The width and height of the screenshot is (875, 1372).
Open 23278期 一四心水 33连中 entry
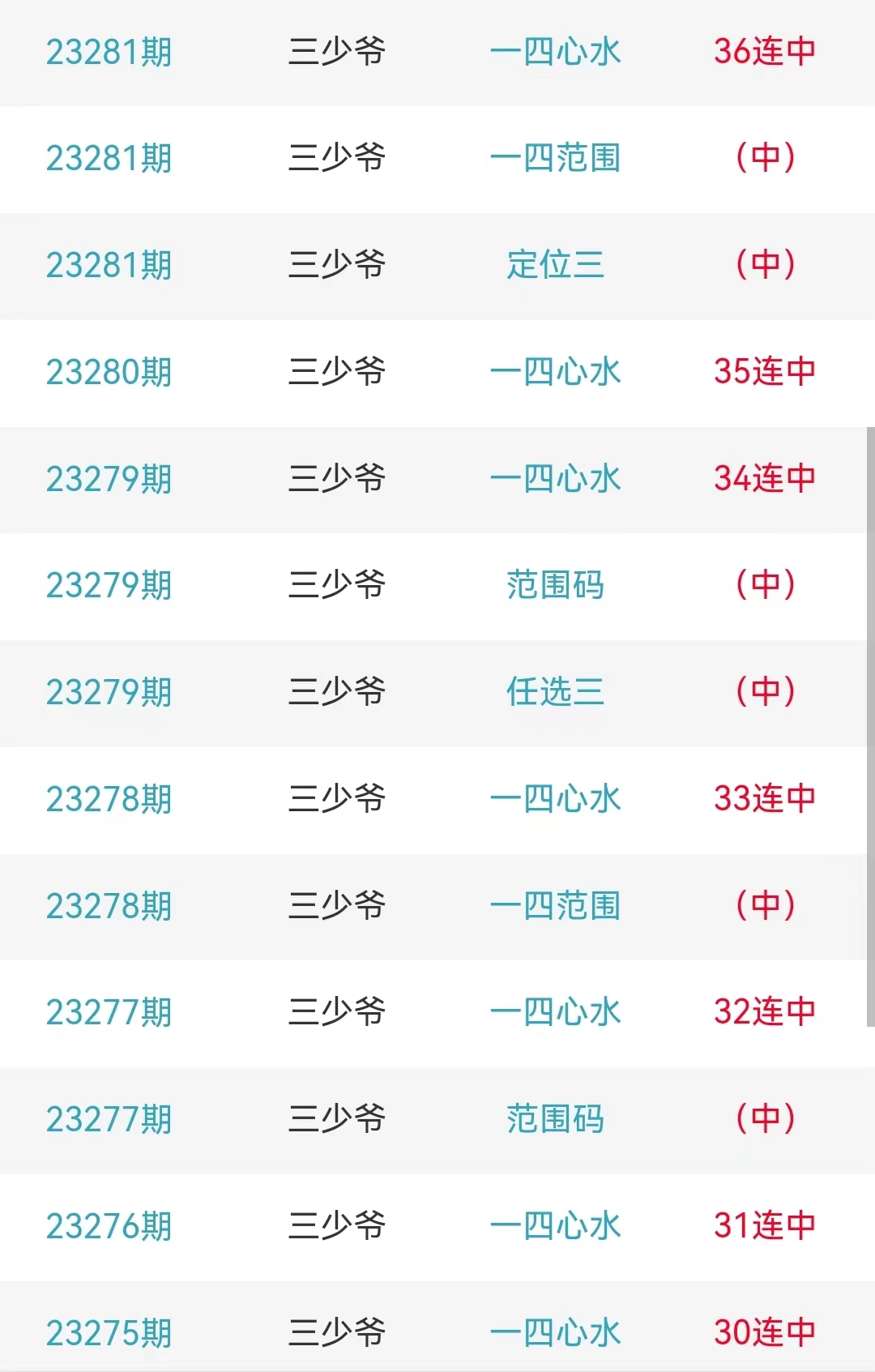[555, 799]
